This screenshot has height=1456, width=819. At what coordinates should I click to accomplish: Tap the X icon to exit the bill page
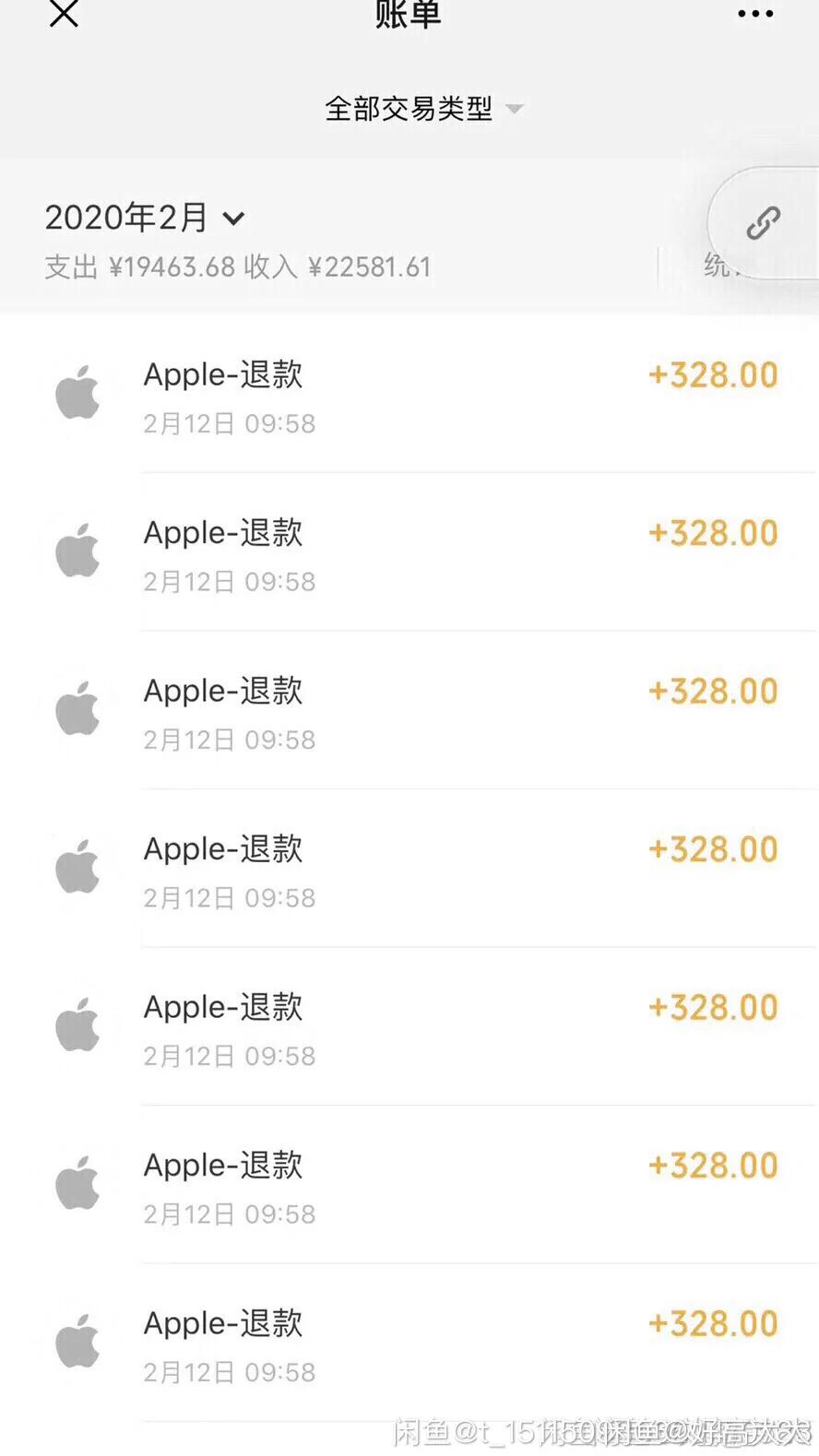62,15
